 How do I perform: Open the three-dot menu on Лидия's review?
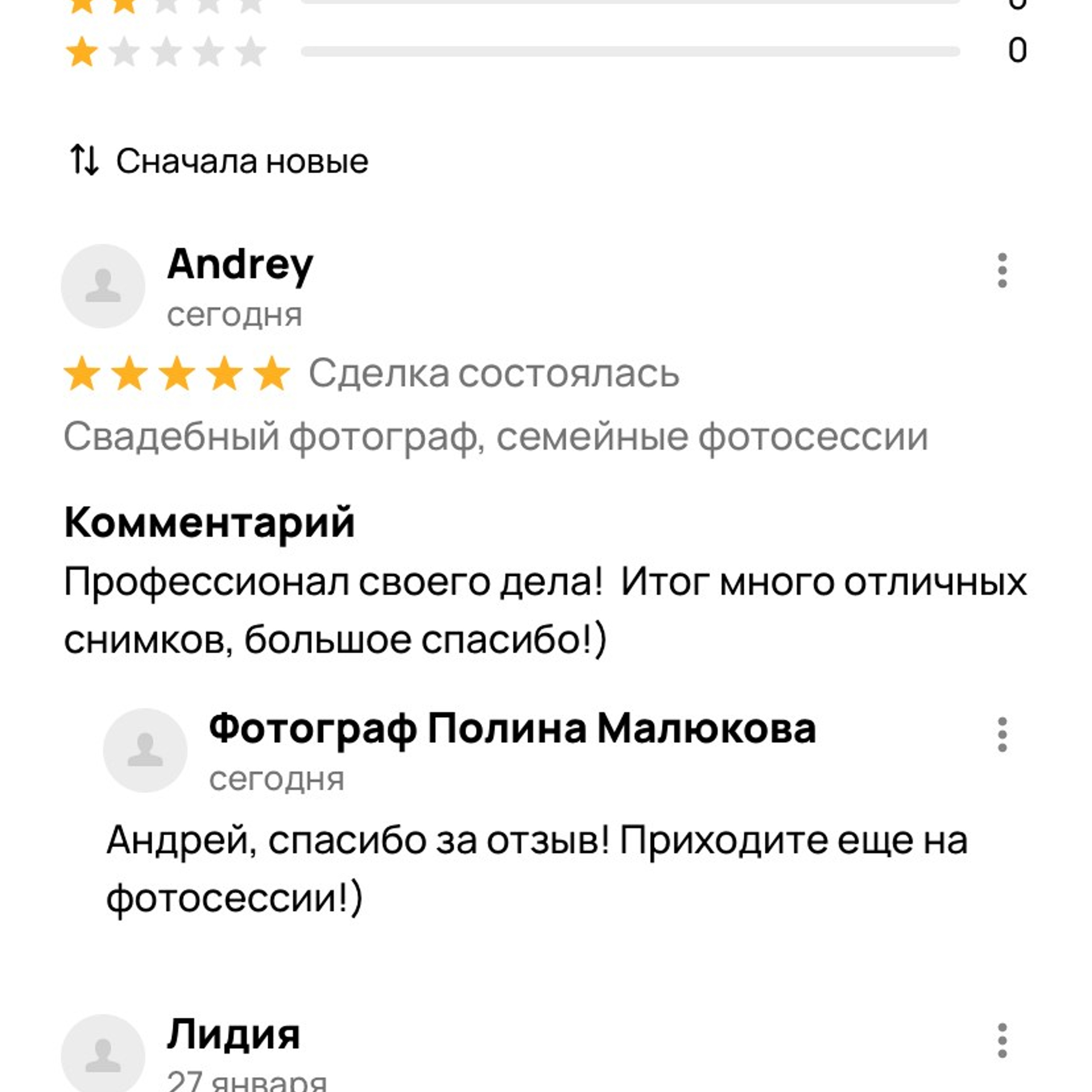pos(1002,1040)
